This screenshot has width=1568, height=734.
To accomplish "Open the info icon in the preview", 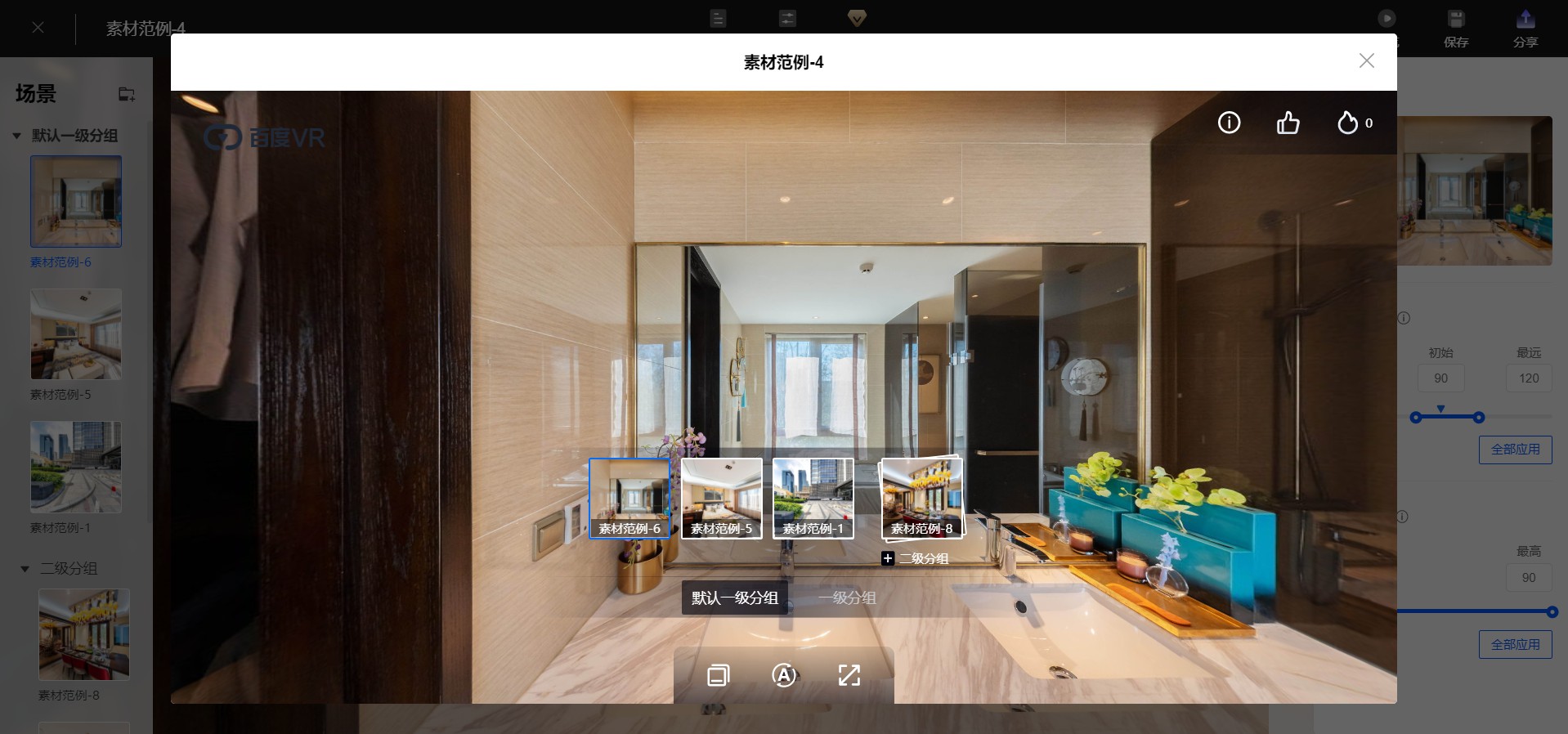I will 1229,123.
